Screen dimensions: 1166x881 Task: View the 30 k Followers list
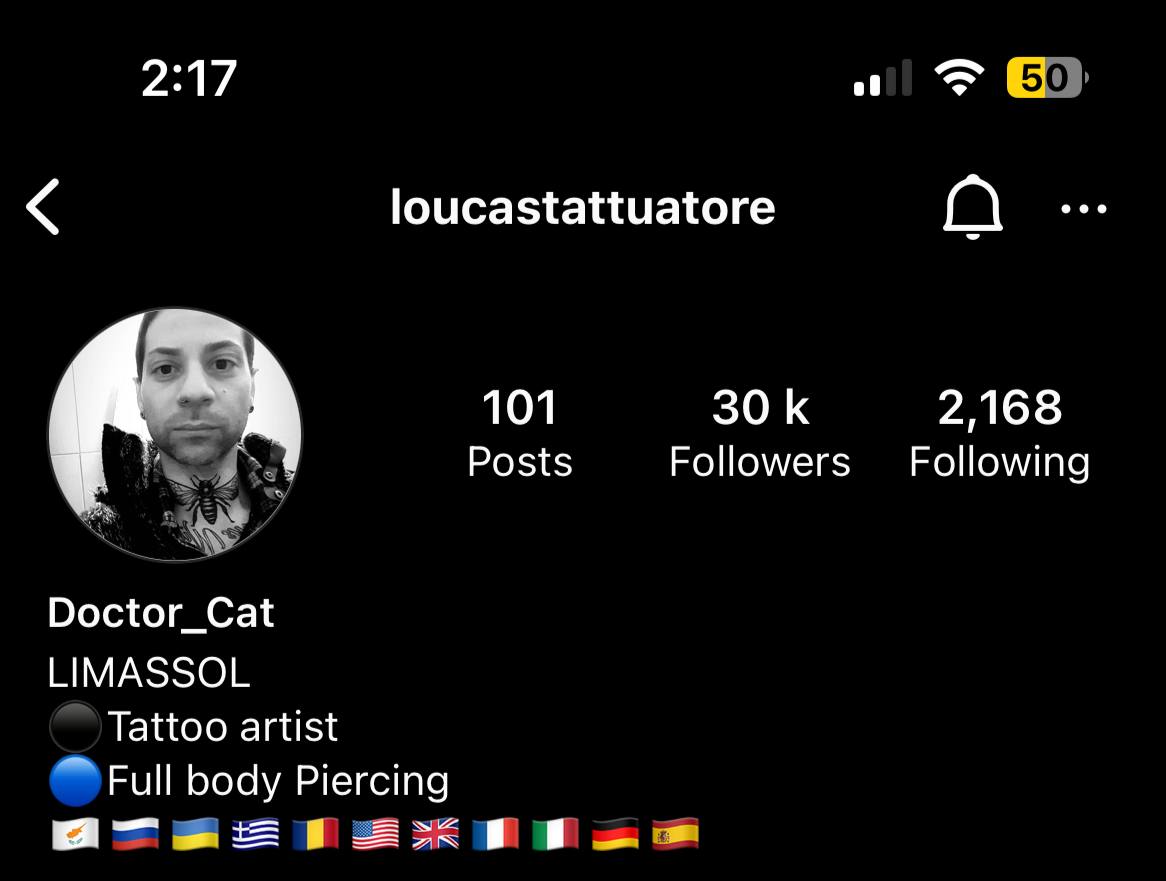click(760, 433)
